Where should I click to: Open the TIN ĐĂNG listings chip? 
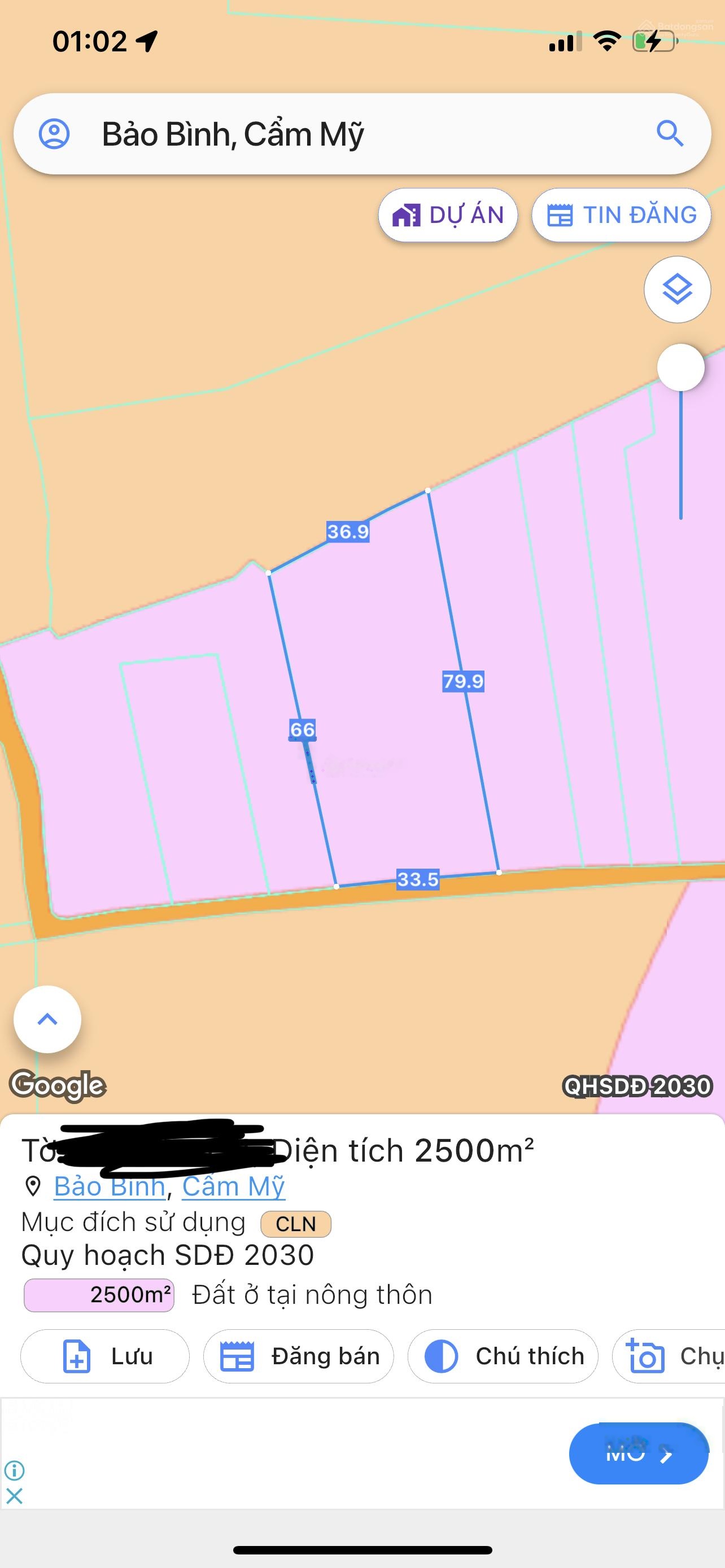[x=621, y=216]
